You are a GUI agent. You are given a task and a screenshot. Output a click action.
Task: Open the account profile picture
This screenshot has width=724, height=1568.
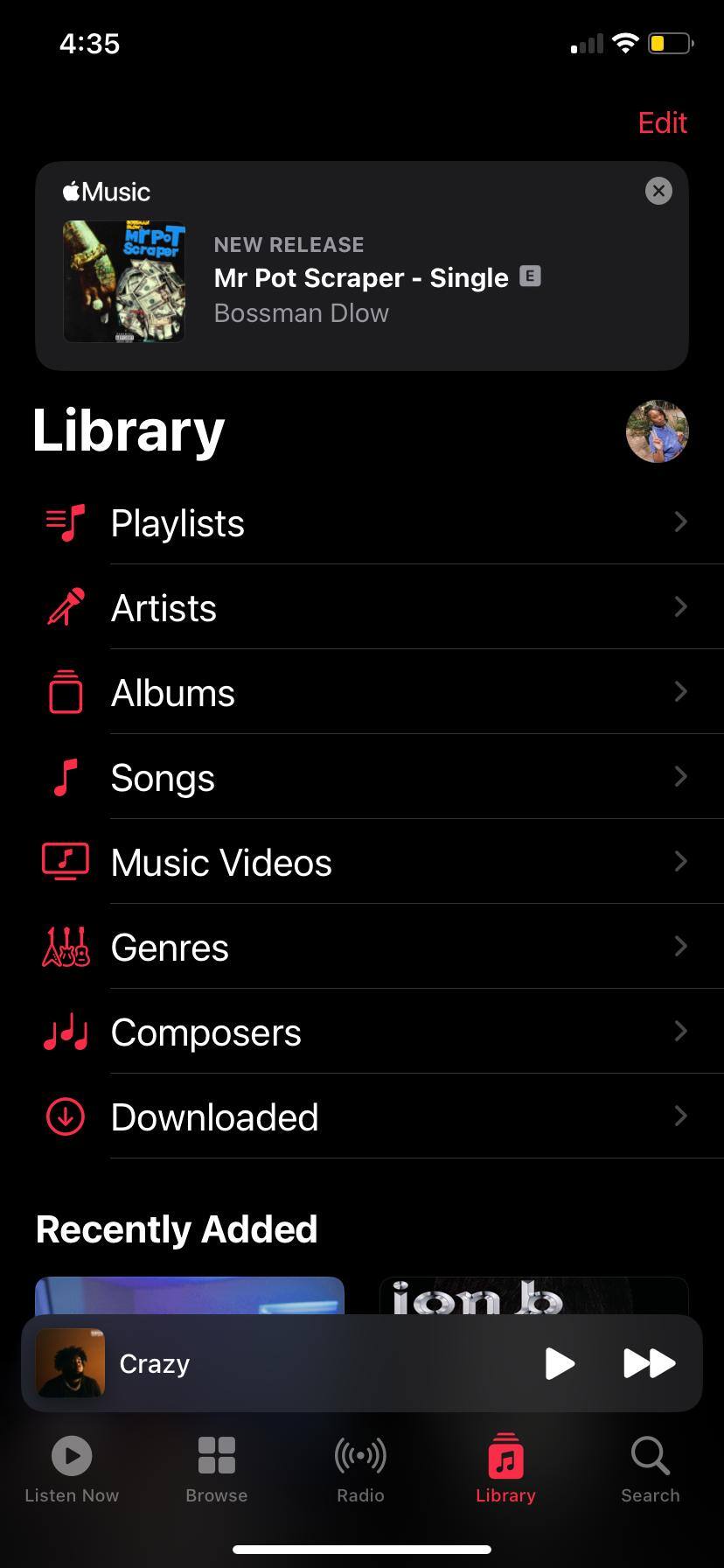click(x=657, y=431)
